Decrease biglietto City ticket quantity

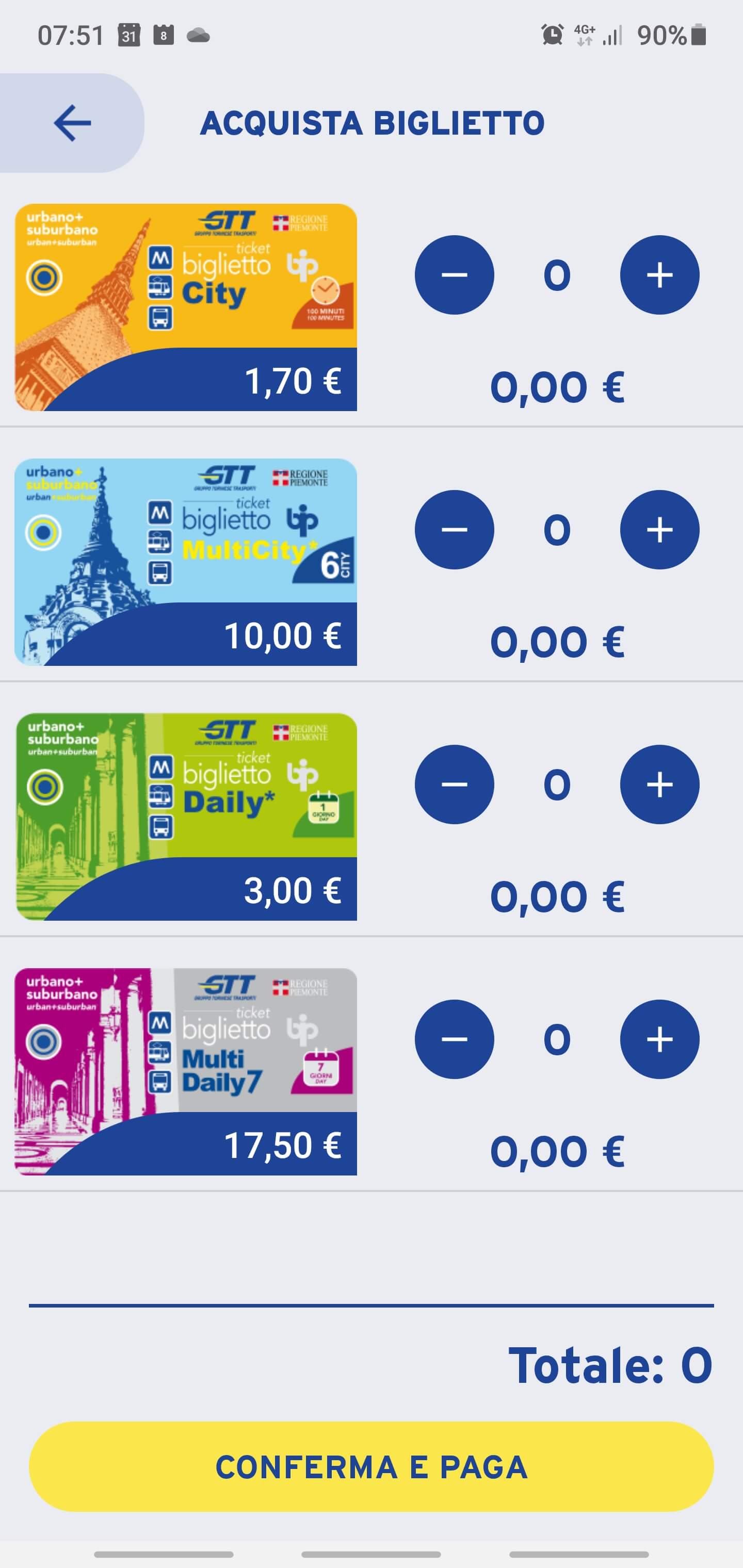455,275
